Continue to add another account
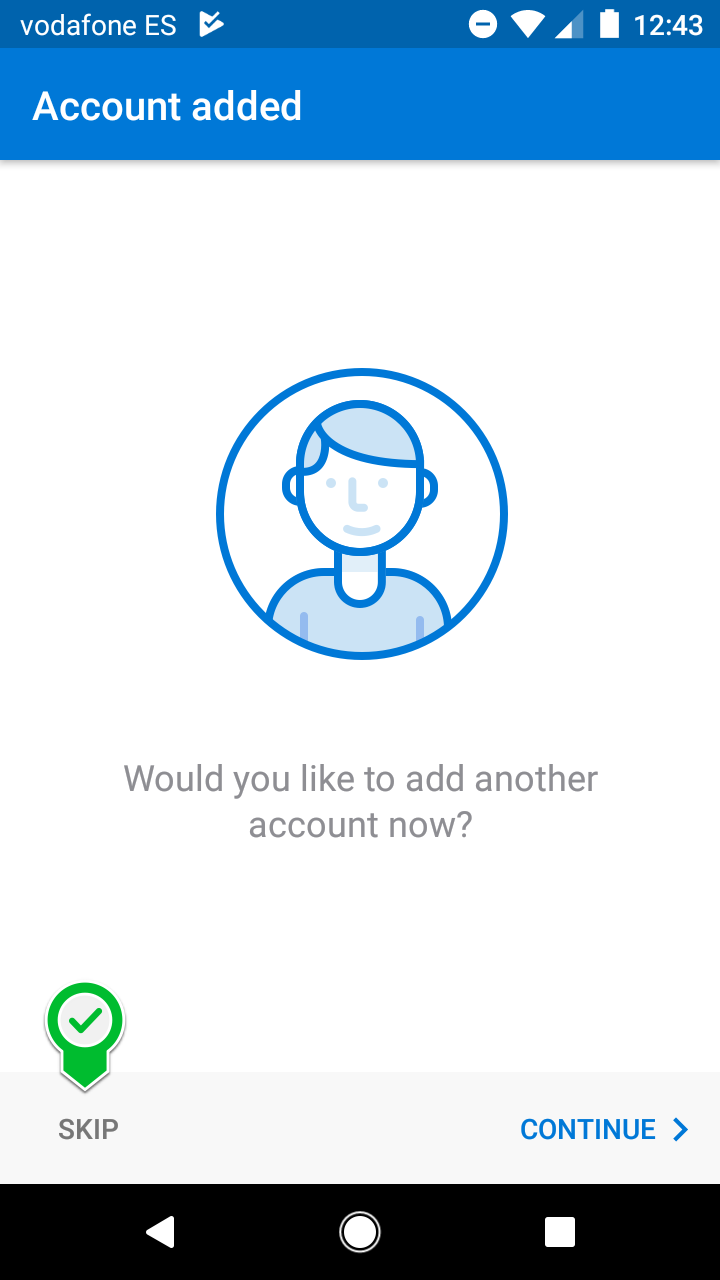Image resolution: width=720 pixels, height=1280 pixels. point(604,1129)
